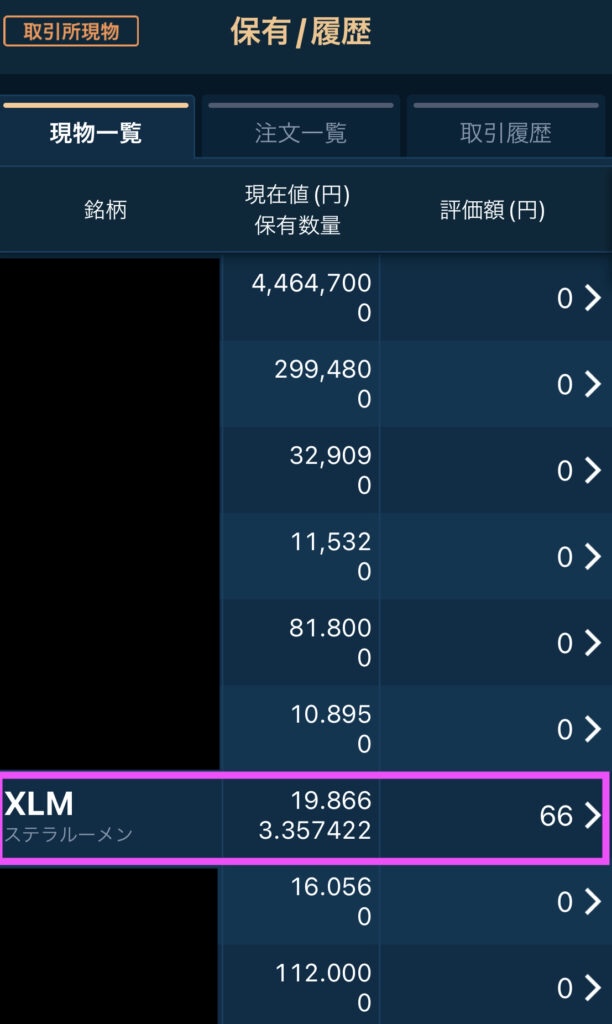Tap the 取引所現物 button
612x1024 pixels.
[x=71, y=31]
